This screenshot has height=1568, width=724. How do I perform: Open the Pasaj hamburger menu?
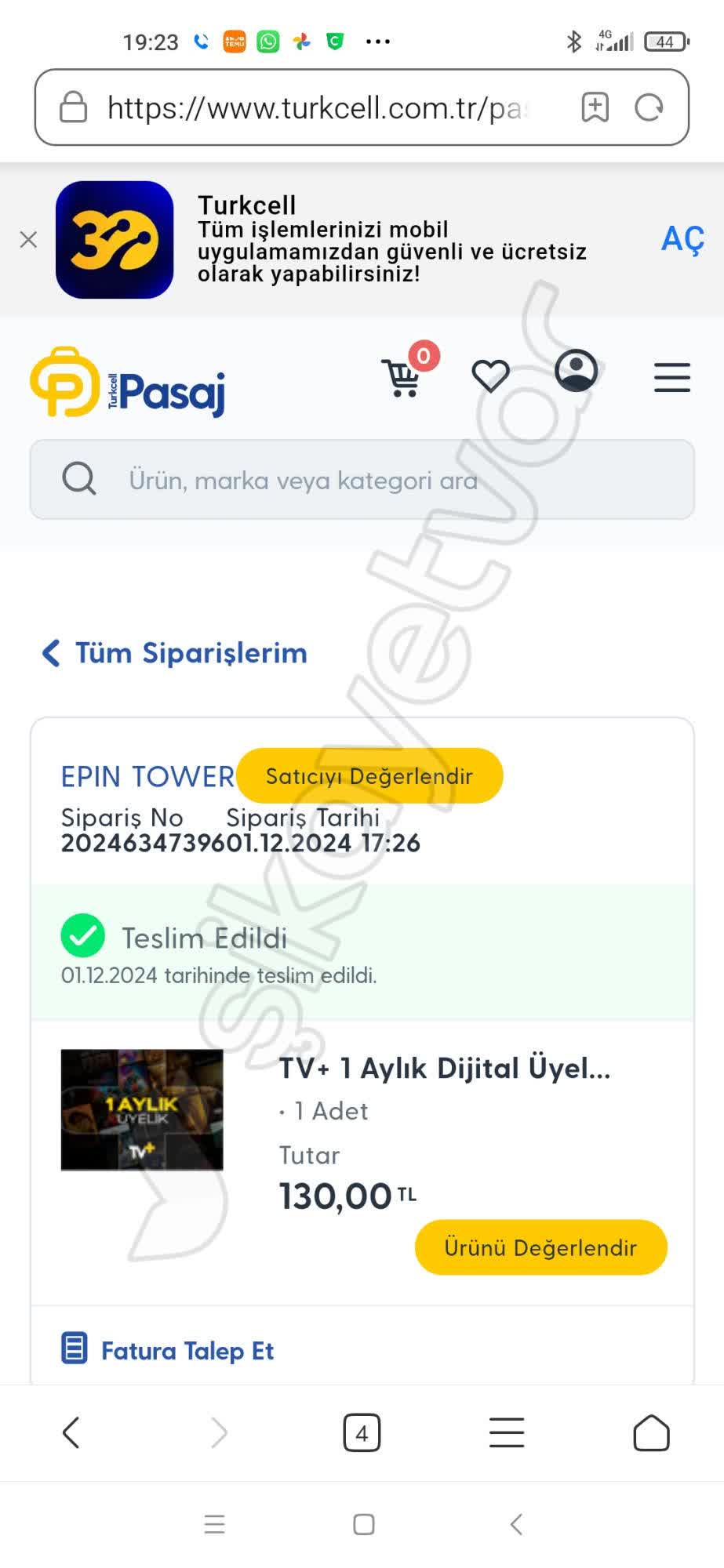[671, 378]
